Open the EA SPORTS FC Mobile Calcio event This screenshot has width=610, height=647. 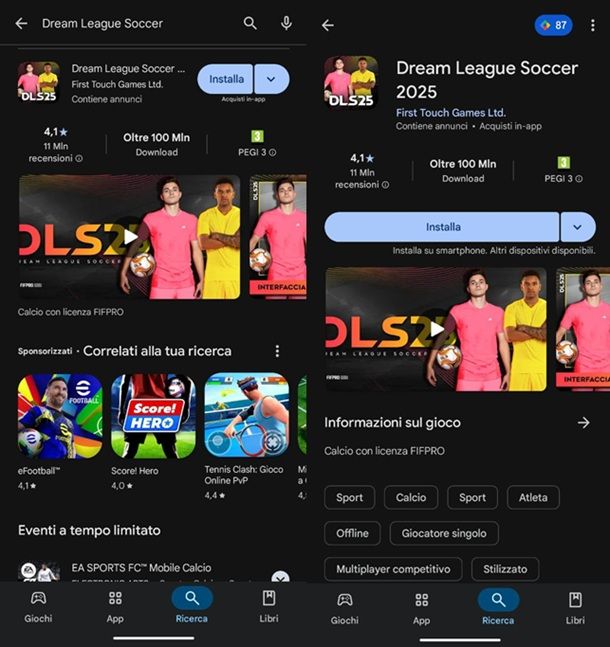[x=140, y=569]
